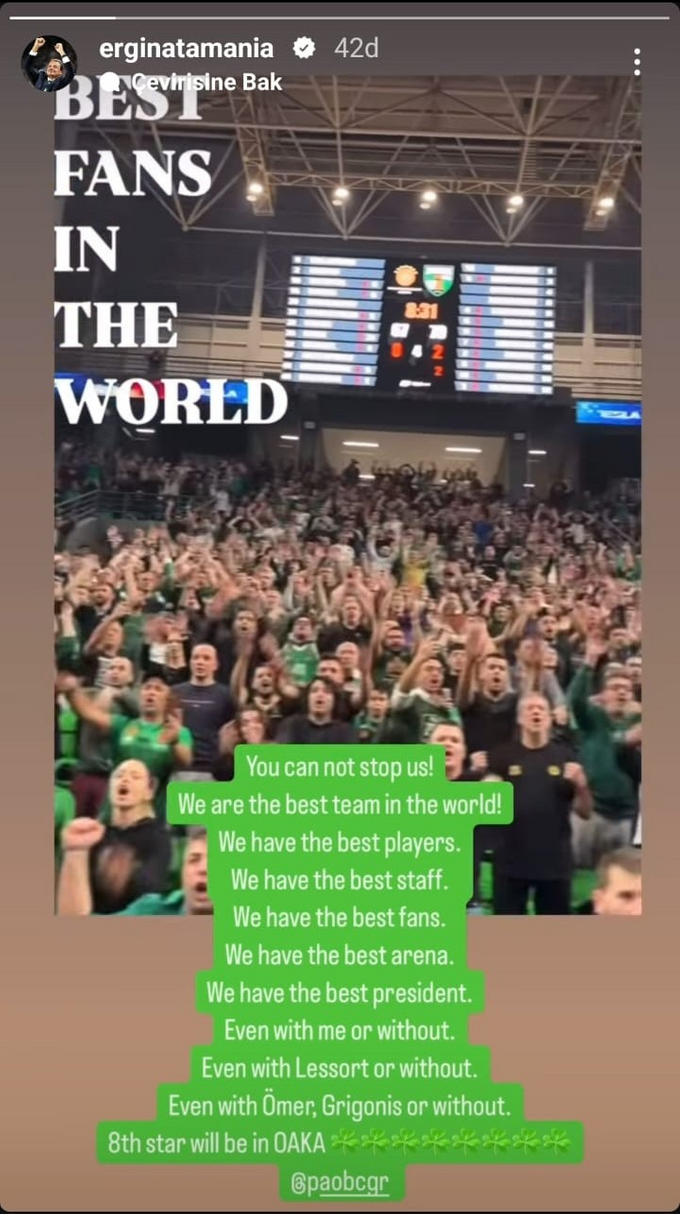This screenshot has width=680, height=1214.
Task: Open erginatamania's profile picture
Action: tap(49, 63)
